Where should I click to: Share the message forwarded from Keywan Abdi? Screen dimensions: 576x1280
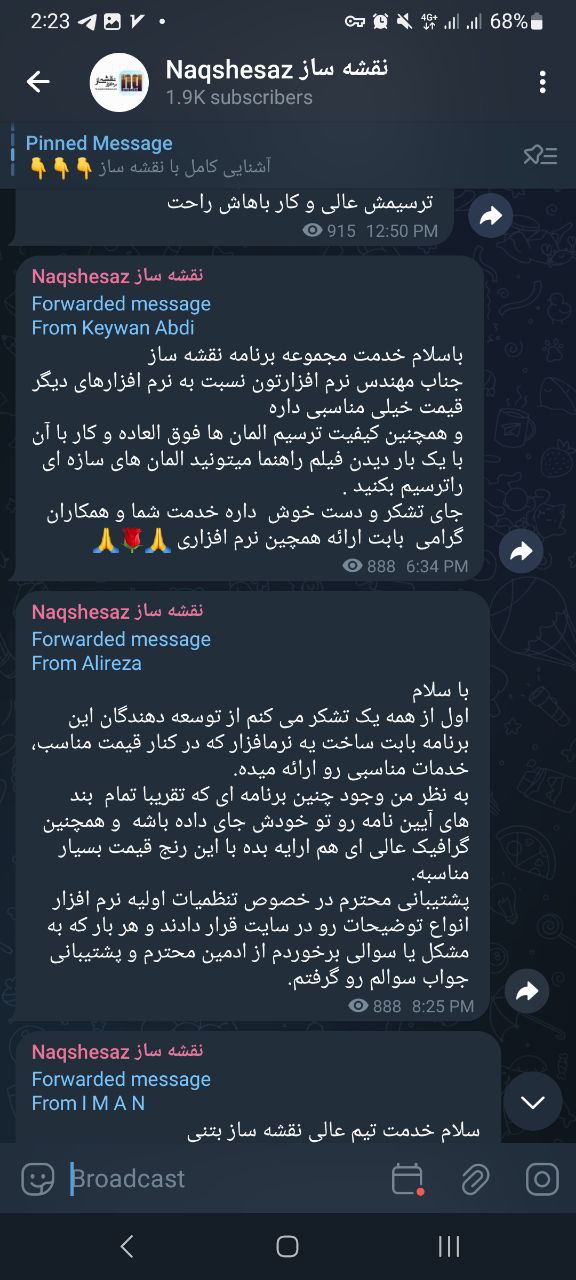pyautogui.click(x=521, y=550)
